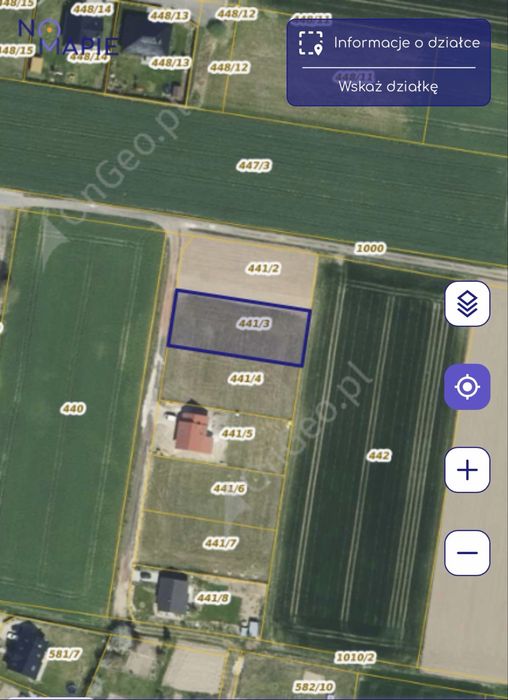Open "Informacje o działce" panel header
The height and width of the screenshot is (700, 508).
pos(389,43)
